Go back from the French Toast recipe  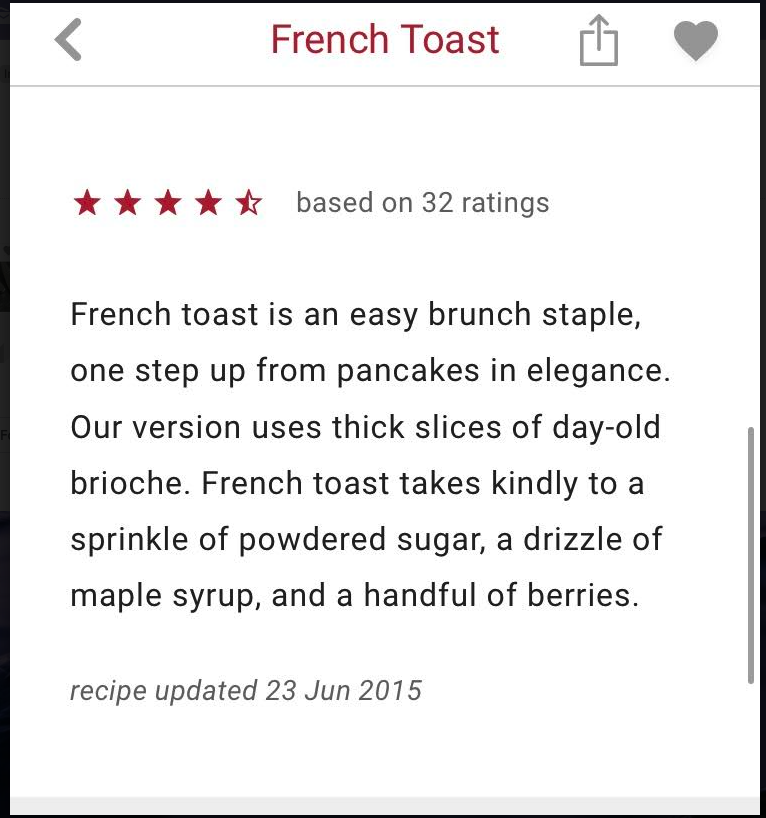[68, 41]
